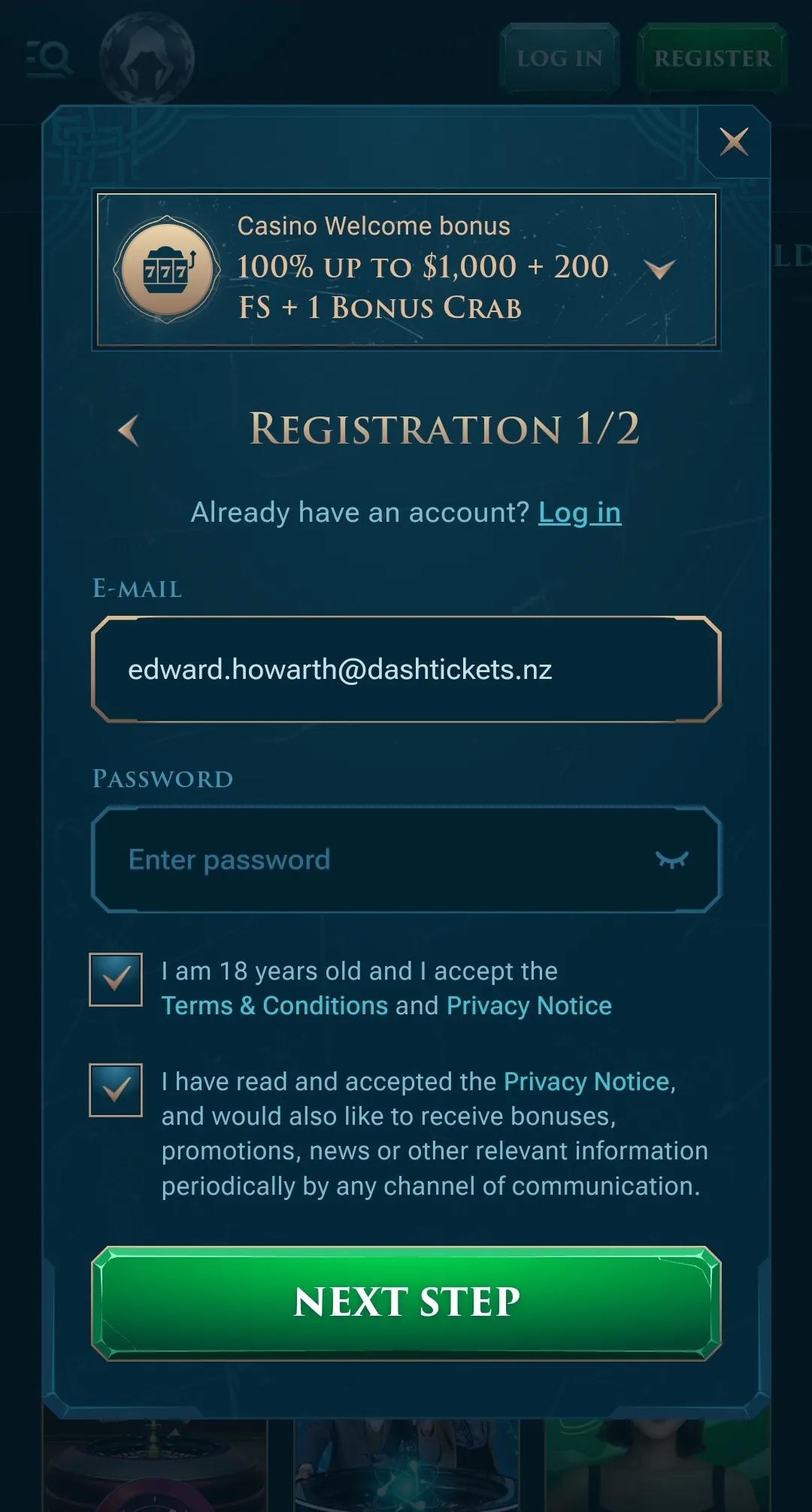
Task: Close the registration dialog
Action: tap(734, 141)
